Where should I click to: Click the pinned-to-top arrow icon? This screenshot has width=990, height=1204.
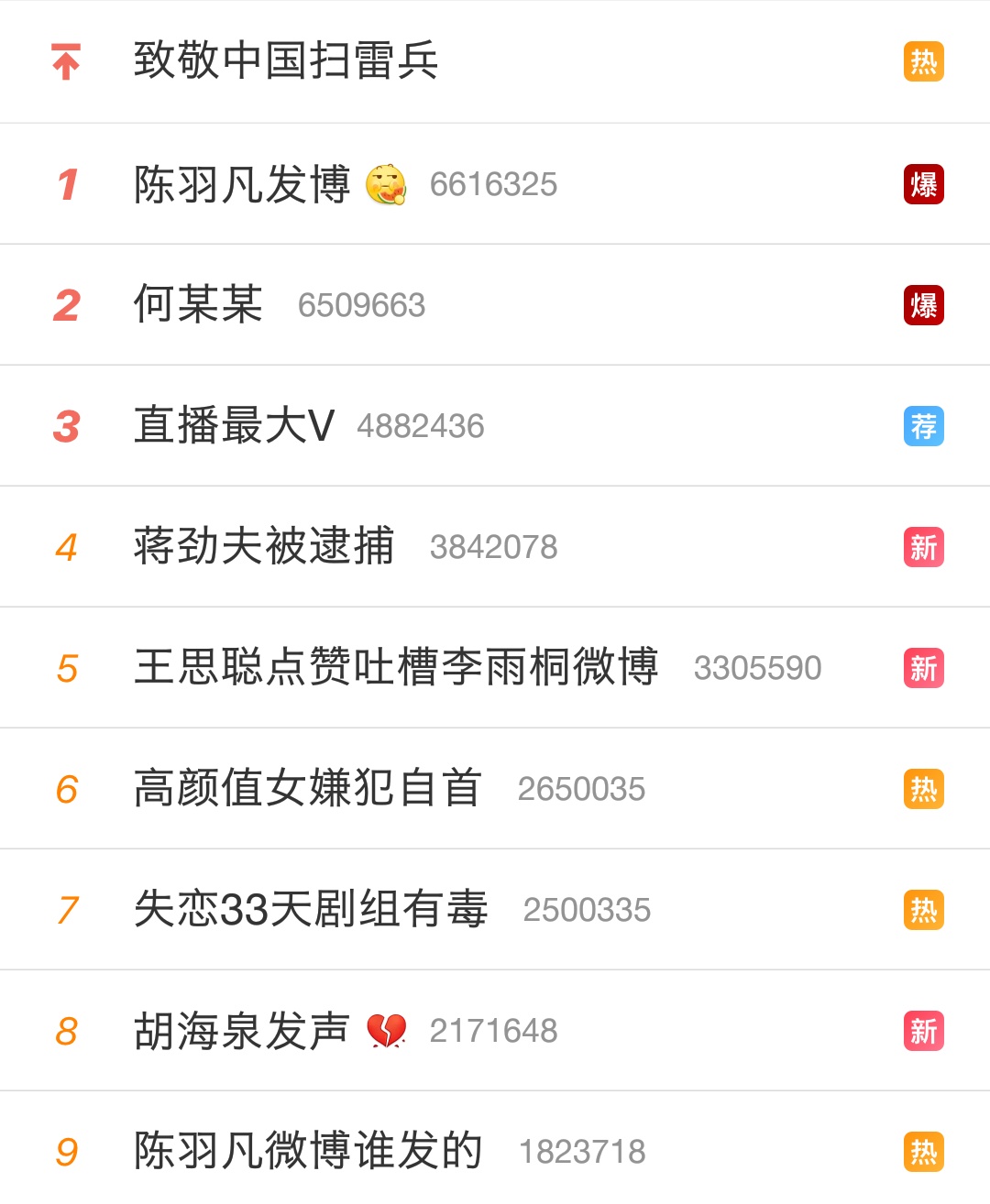64,61
